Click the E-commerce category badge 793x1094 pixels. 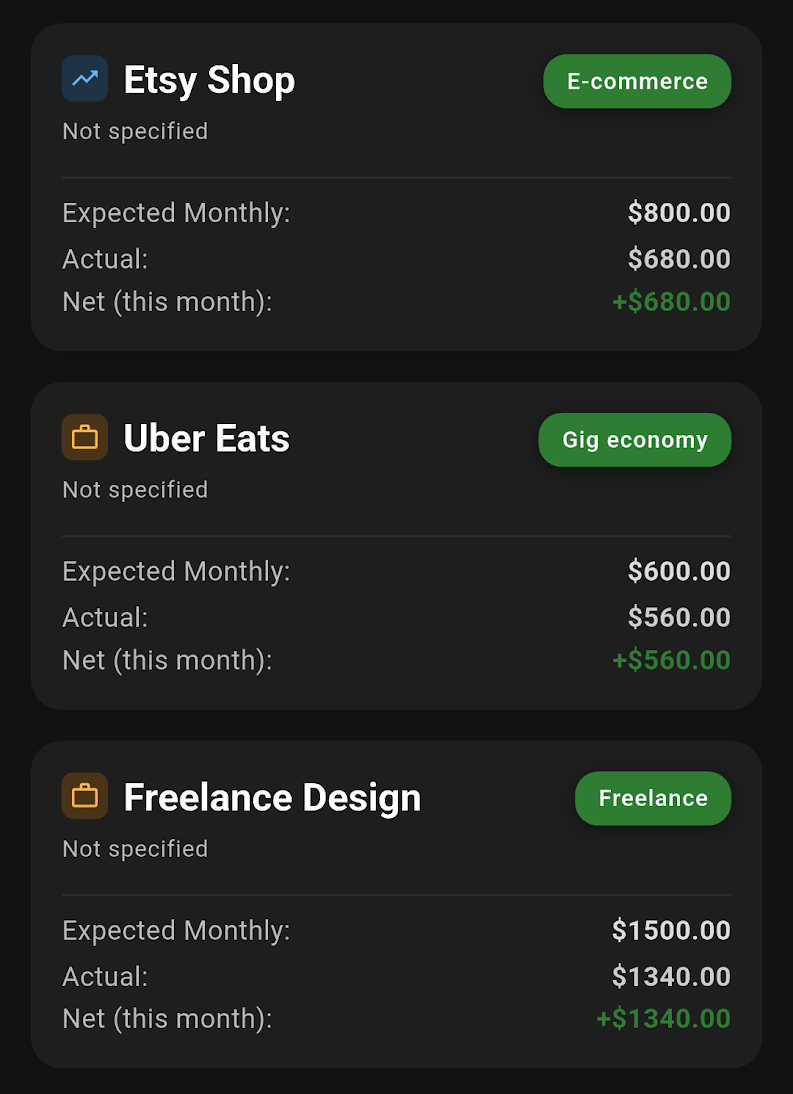tap(636, 81)
